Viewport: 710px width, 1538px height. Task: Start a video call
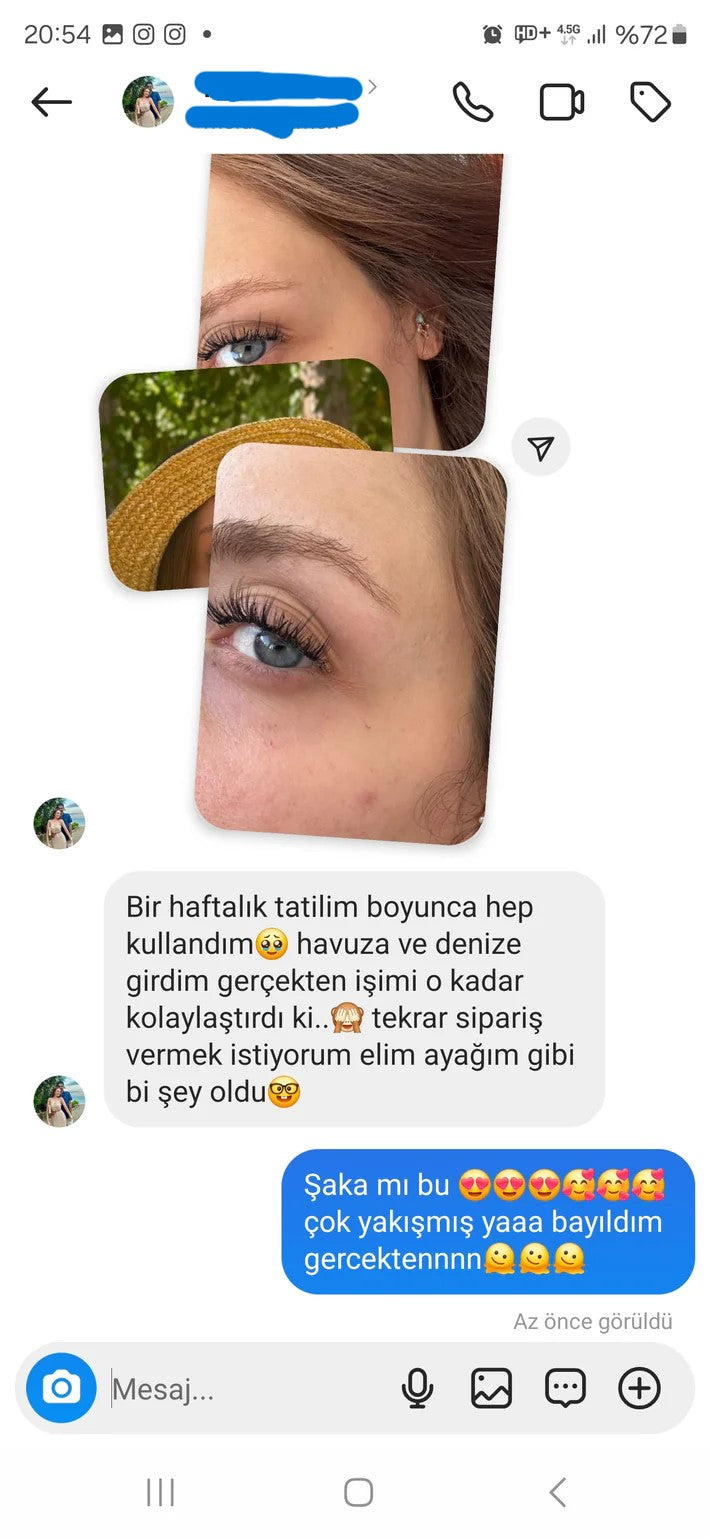tap(561, 102)
